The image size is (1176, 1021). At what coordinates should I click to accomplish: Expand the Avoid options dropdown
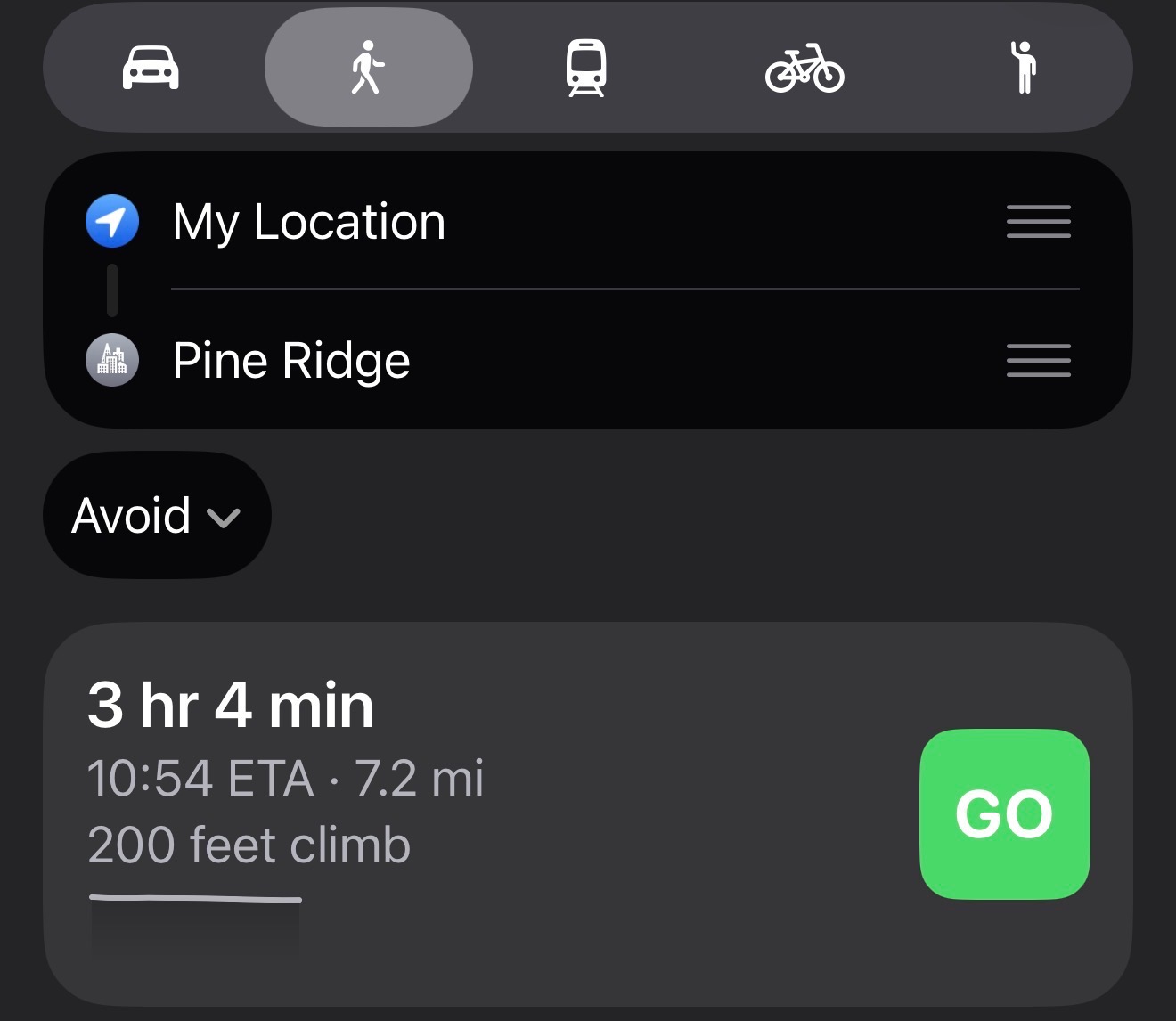pyautogui.click(x=157, y=516)
